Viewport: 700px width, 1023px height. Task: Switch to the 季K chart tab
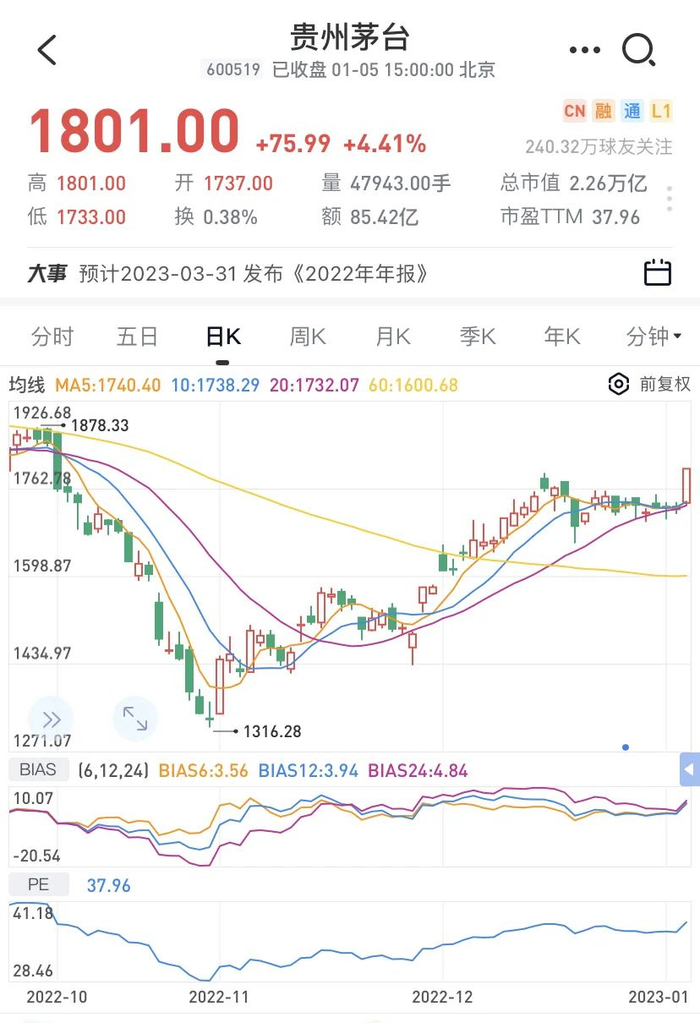[478, 337]
